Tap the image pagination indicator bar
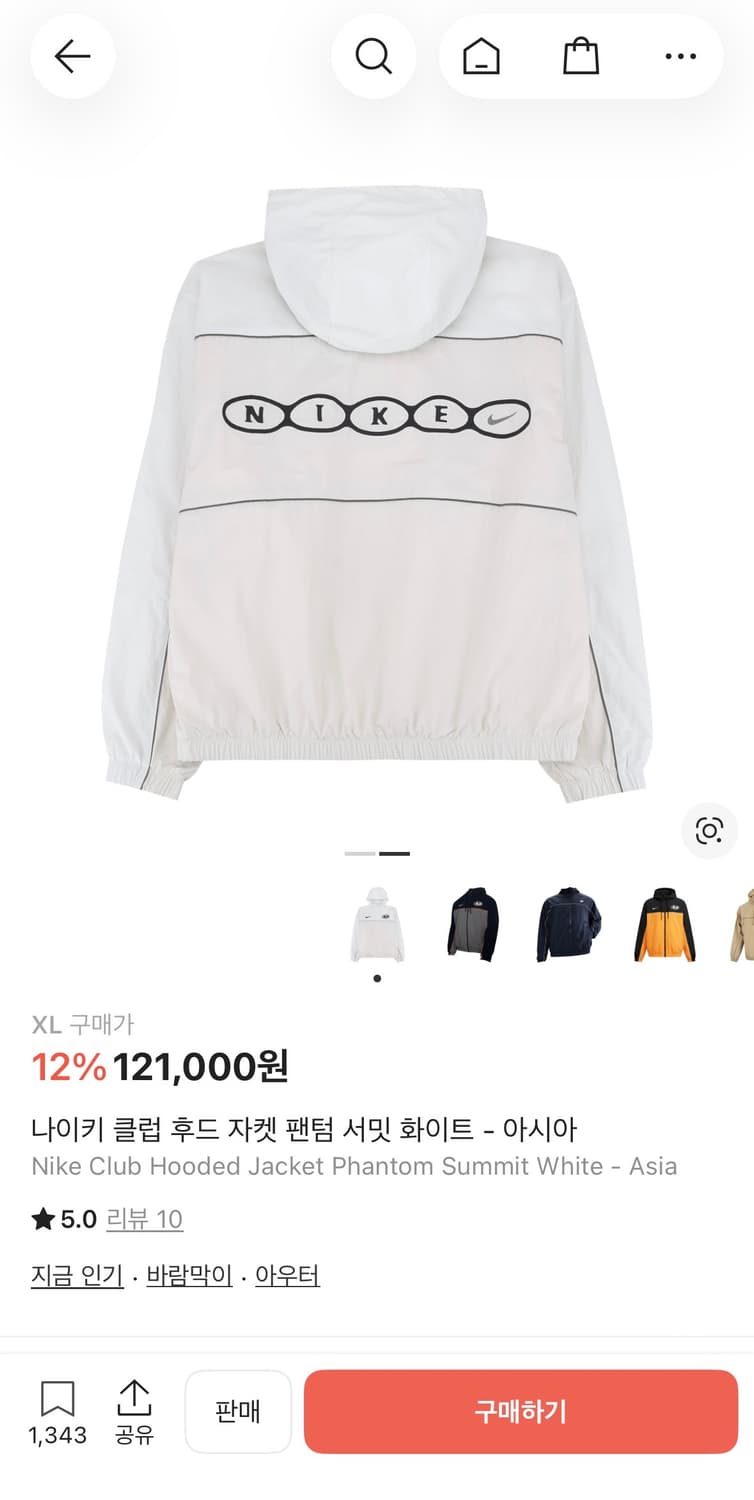The image size is (754, 1500). pos(377,853)
